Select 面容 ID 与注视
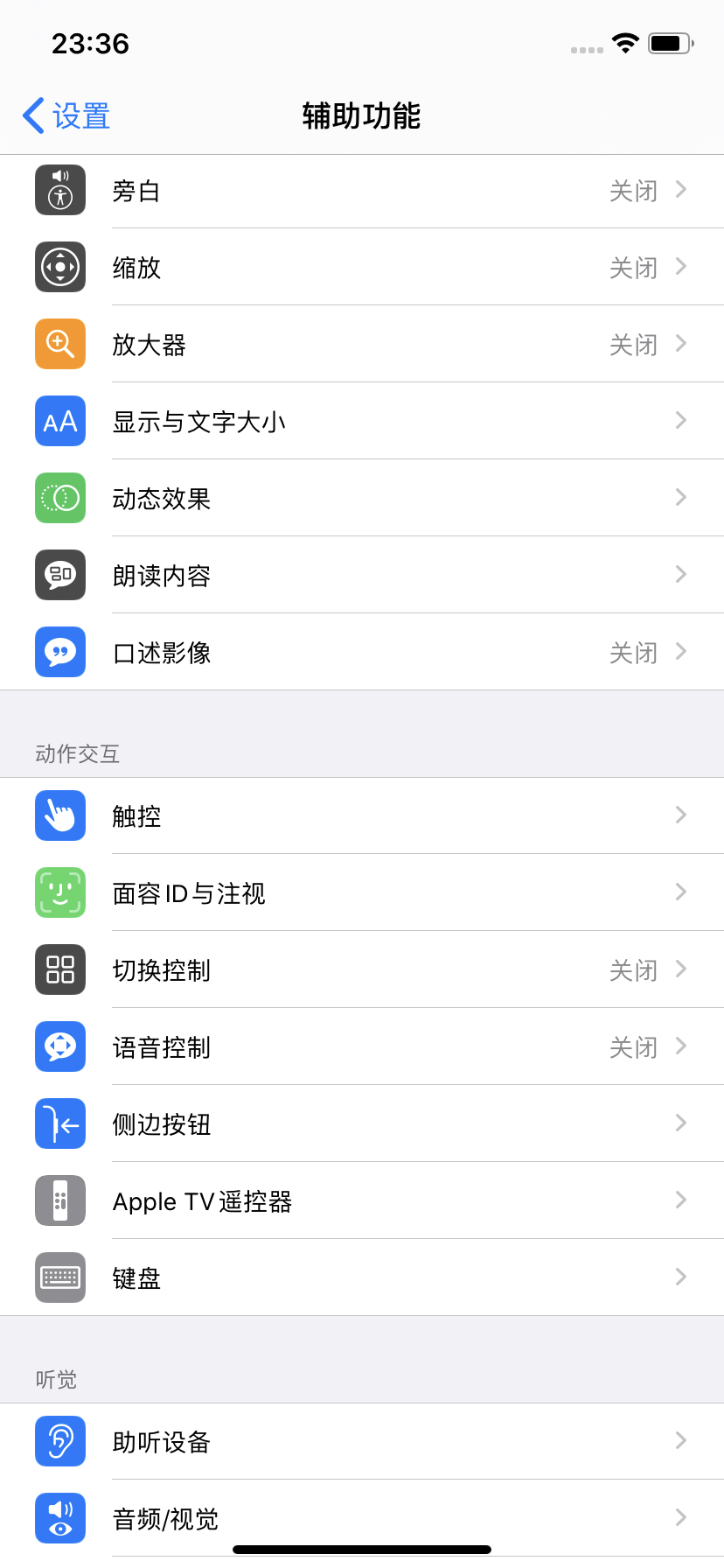This screenshot has height=1568, width=724. [x=362, y=893]
